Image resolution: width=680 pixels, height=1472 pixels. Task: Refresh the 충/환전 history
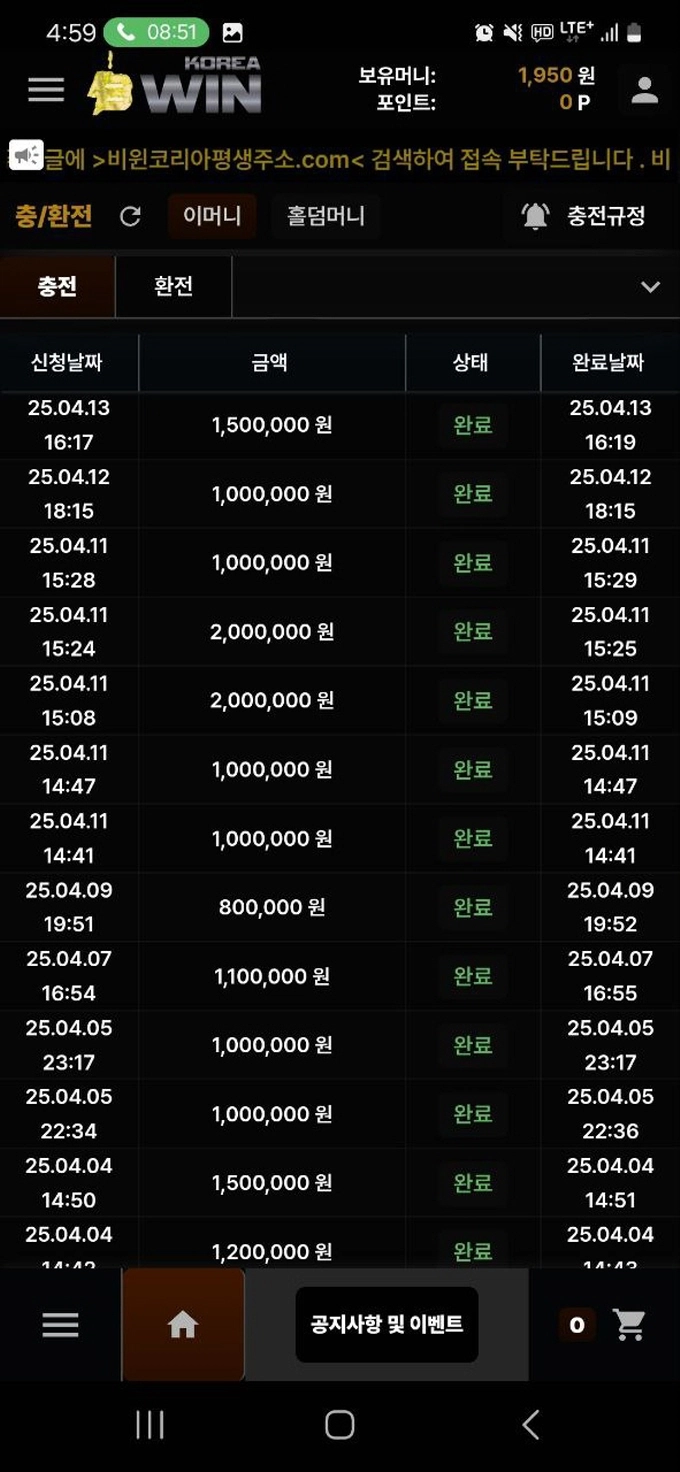pos(130,216)
